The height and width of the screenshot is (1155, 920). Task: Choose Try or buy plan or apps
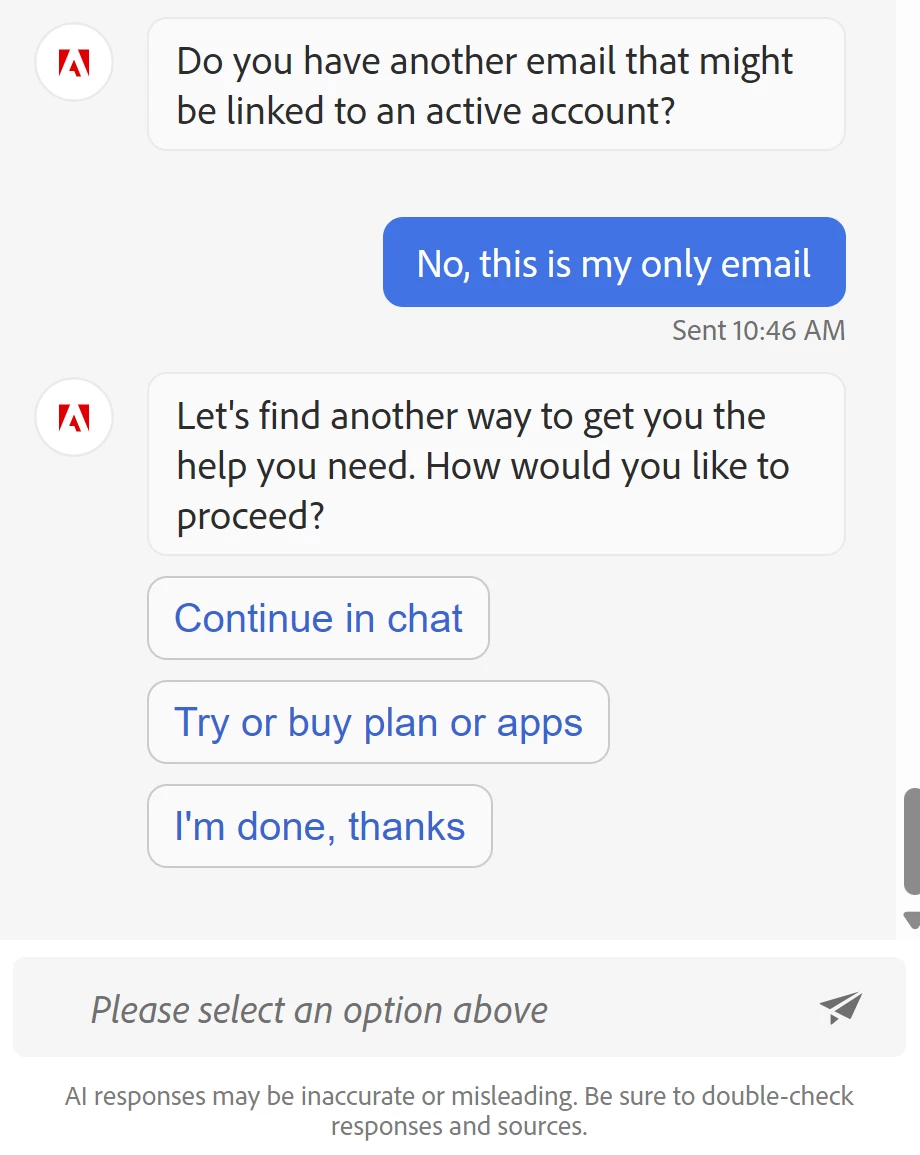378,722
